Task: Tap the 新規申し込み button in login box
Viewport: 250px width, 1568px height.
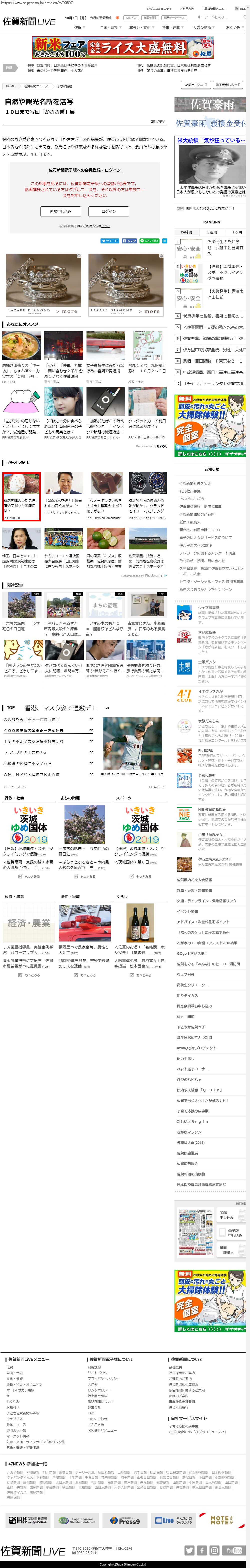Action: pyautogui.click(x=60, y=211)
